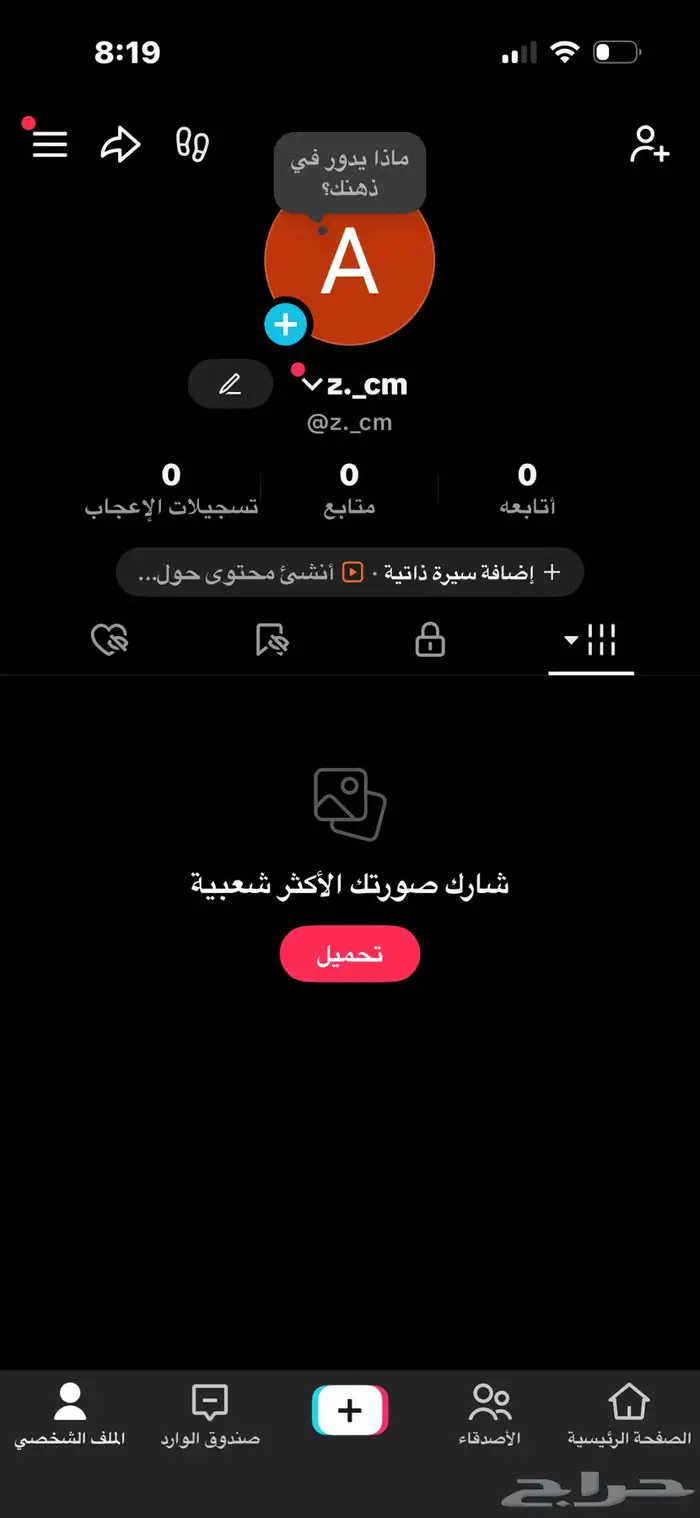
Task: Switch to the private lock tab
Action: click(430, 640)
